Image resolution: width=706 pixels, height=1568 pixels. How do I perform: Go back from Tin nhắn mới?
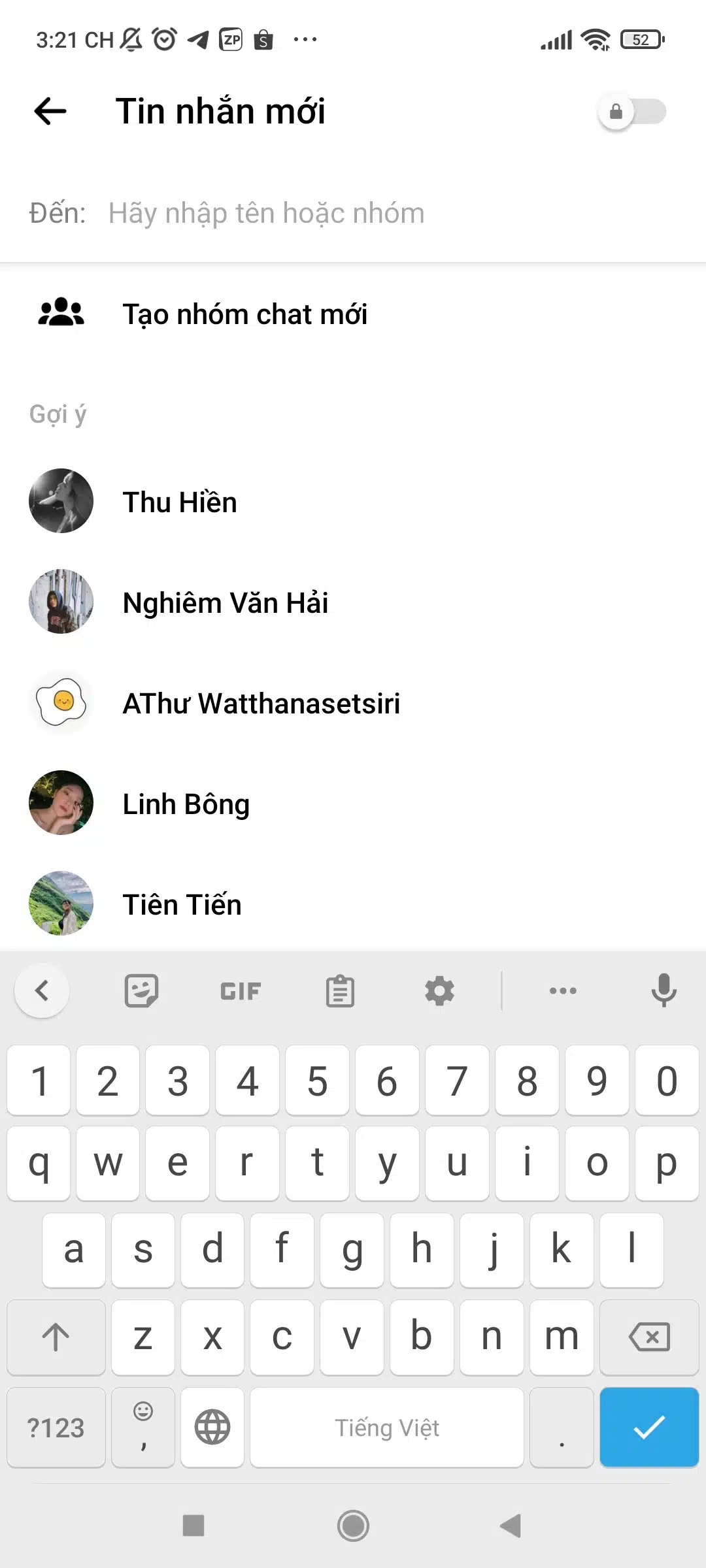[50, 111]
